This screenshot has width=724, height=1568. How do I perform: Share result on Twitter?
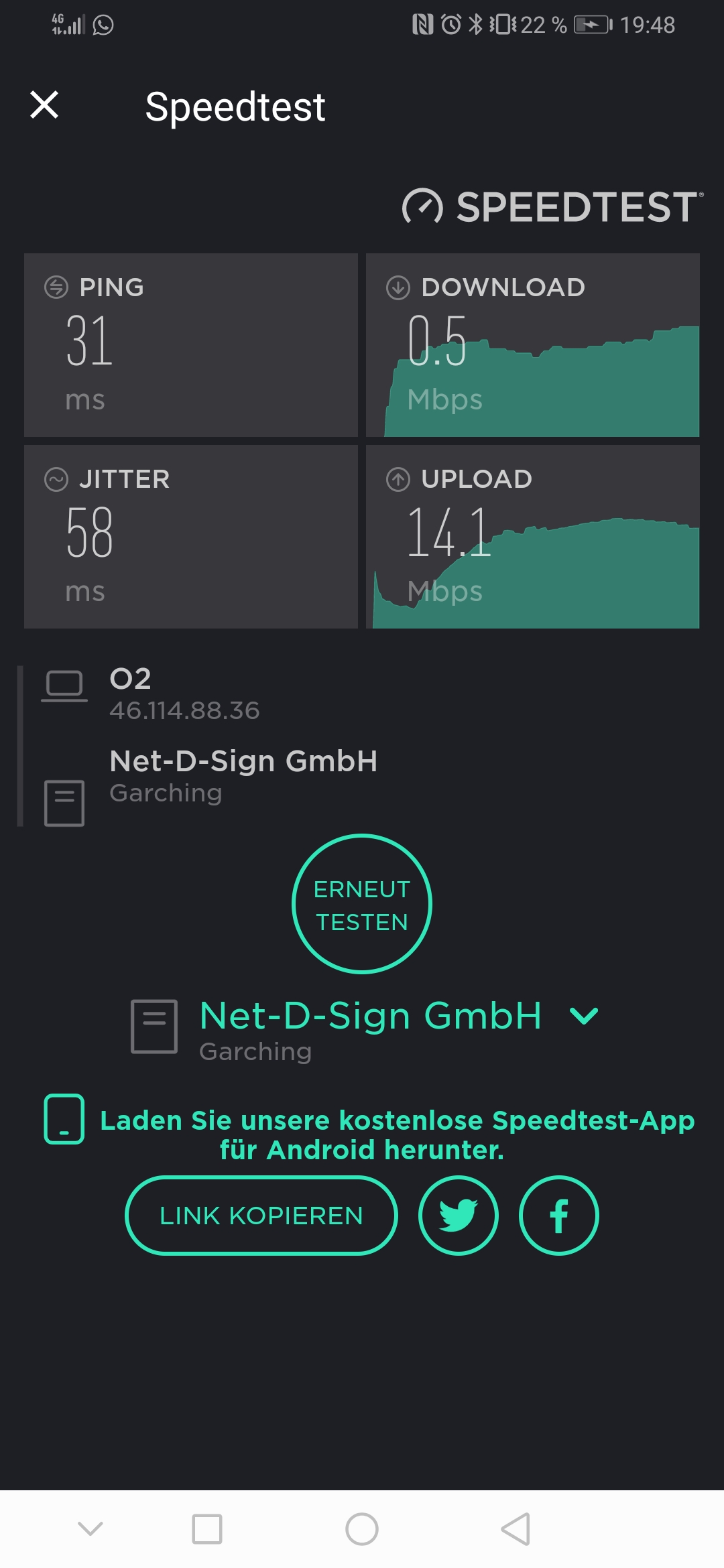[459, 1216]
